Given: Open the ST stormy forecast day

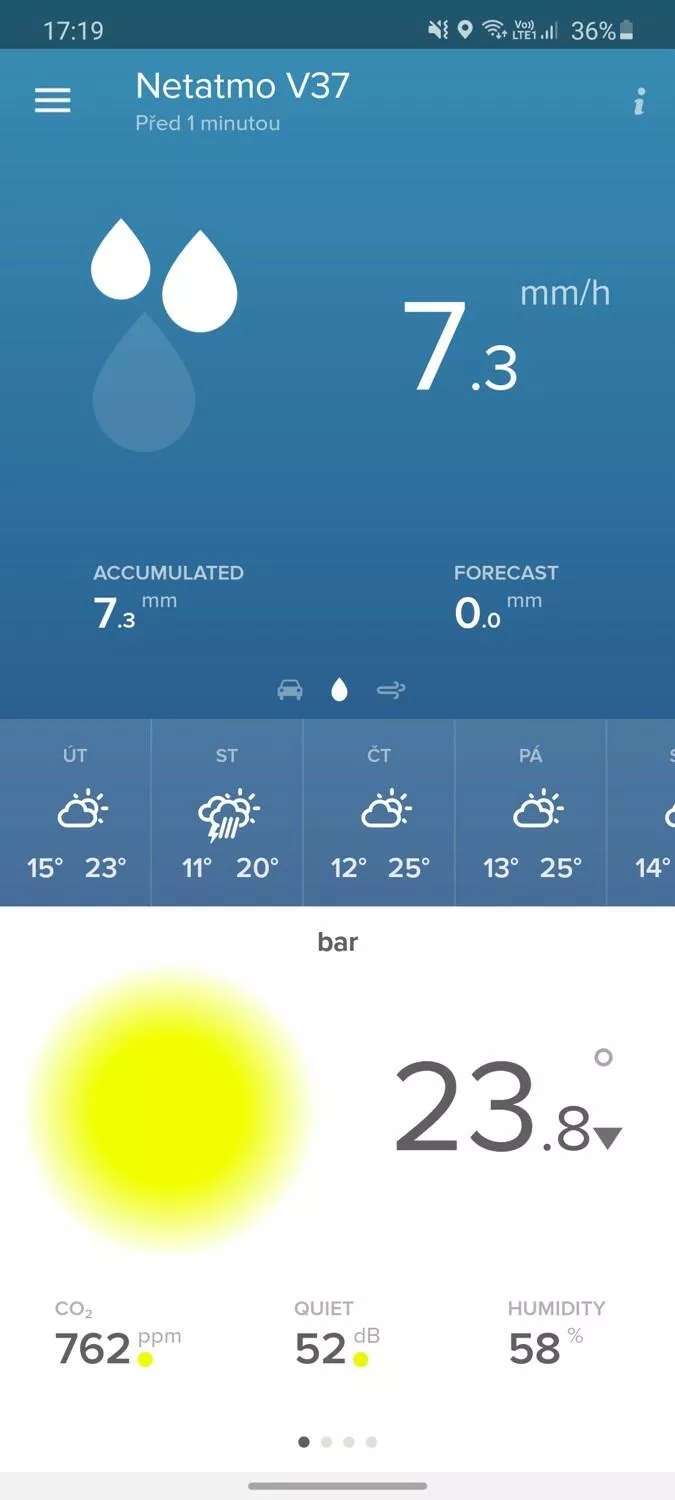Looking at the screenshot, I should (227, 813).
